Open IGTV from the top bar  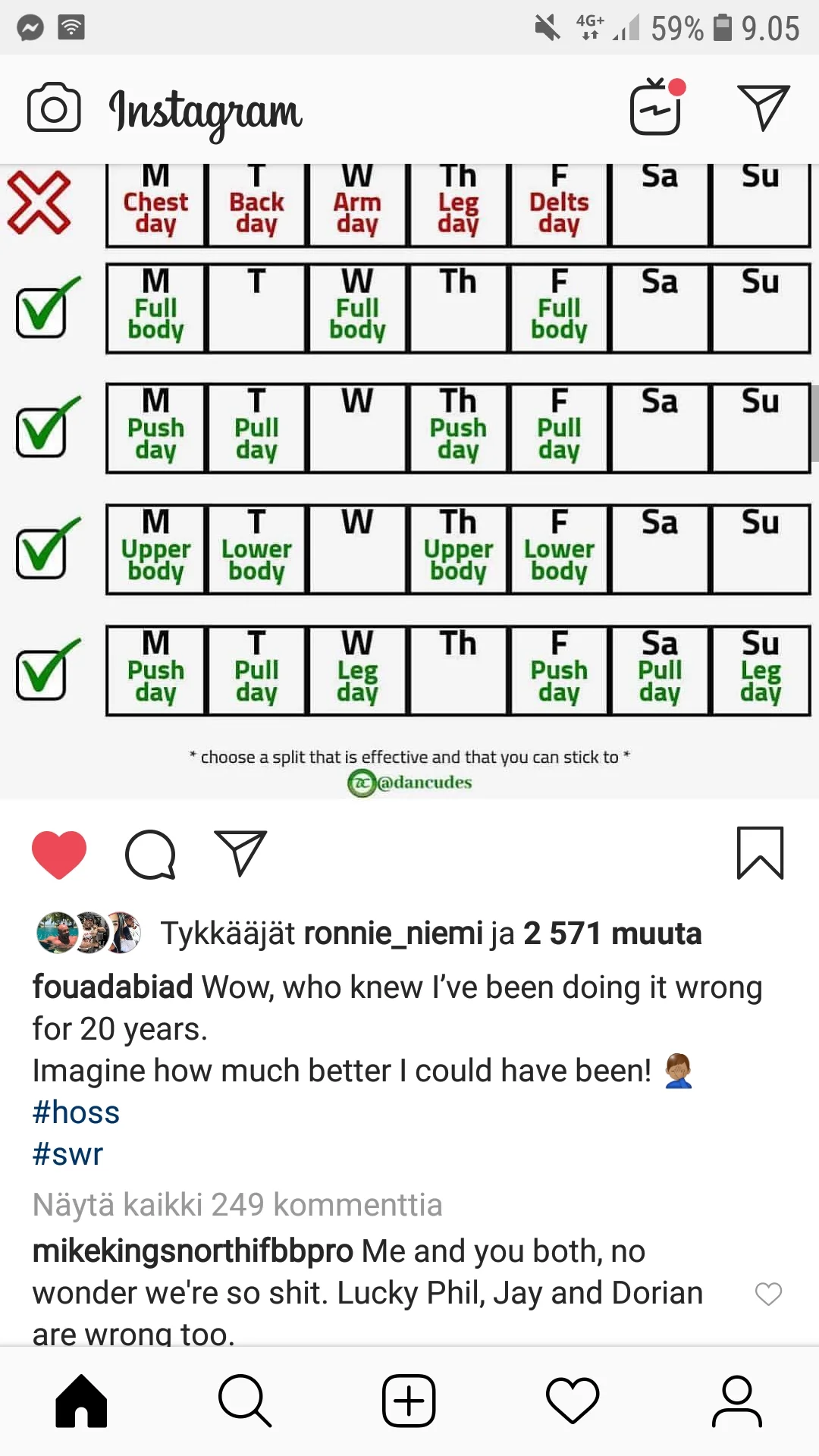[657, 108]
